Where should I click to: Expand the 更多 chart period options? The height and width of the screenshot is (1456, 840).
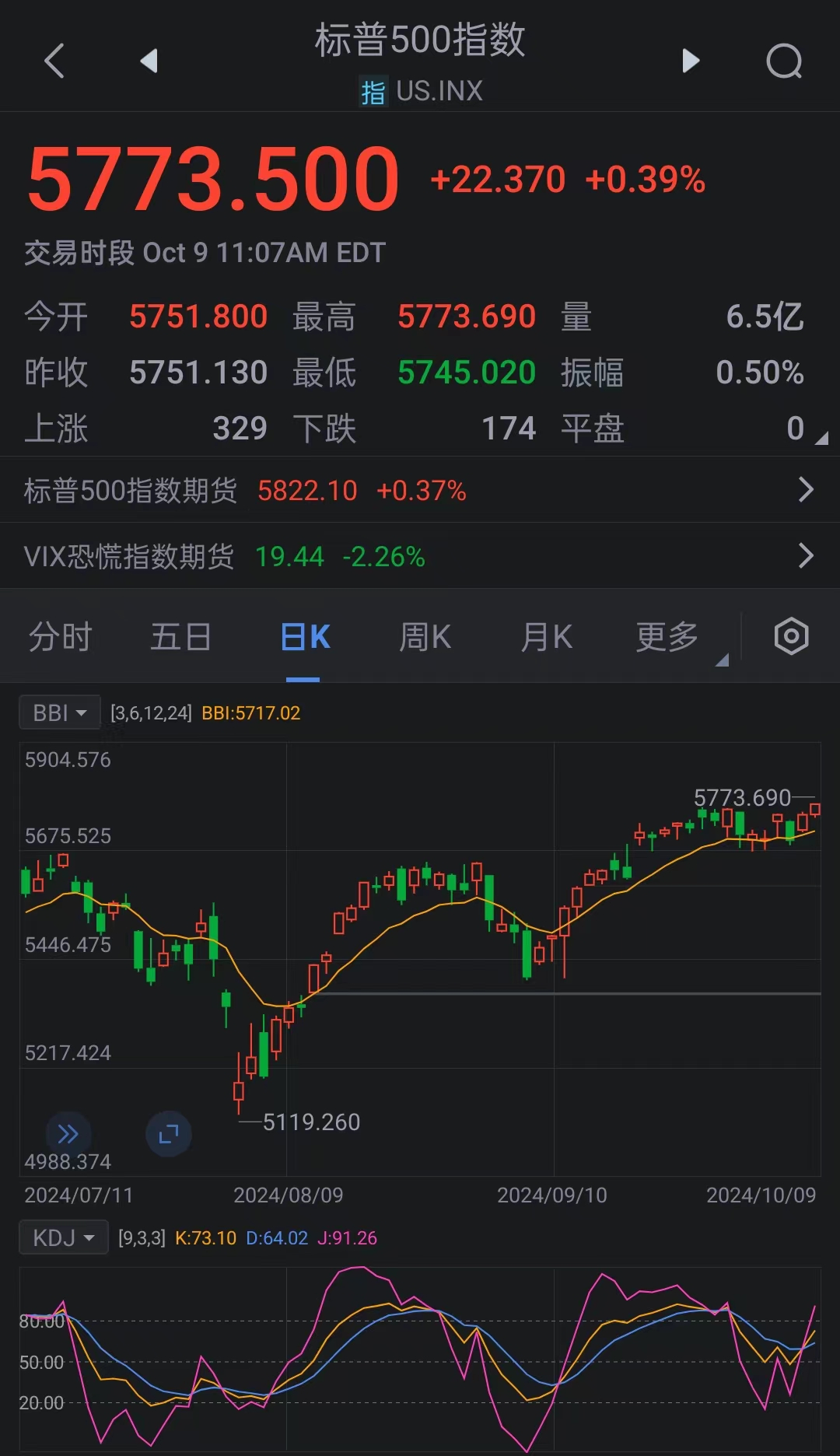coord(669,637)
